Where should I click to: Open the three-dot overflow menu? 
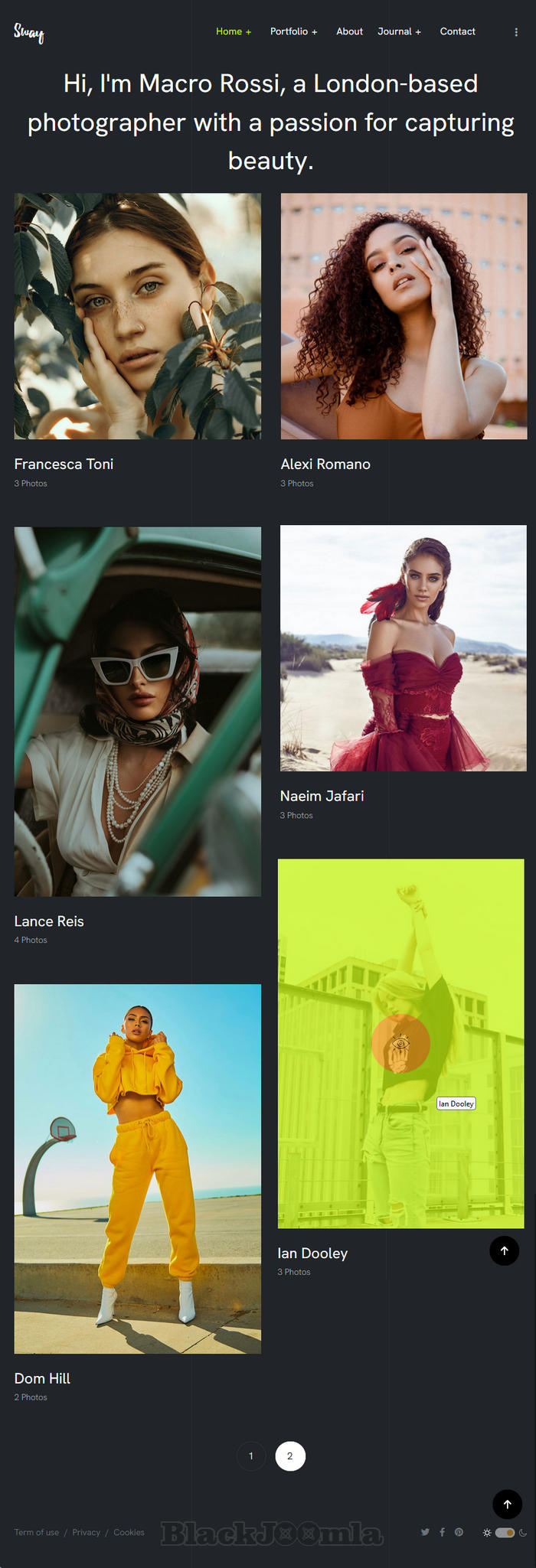click(x=516, y=32)
